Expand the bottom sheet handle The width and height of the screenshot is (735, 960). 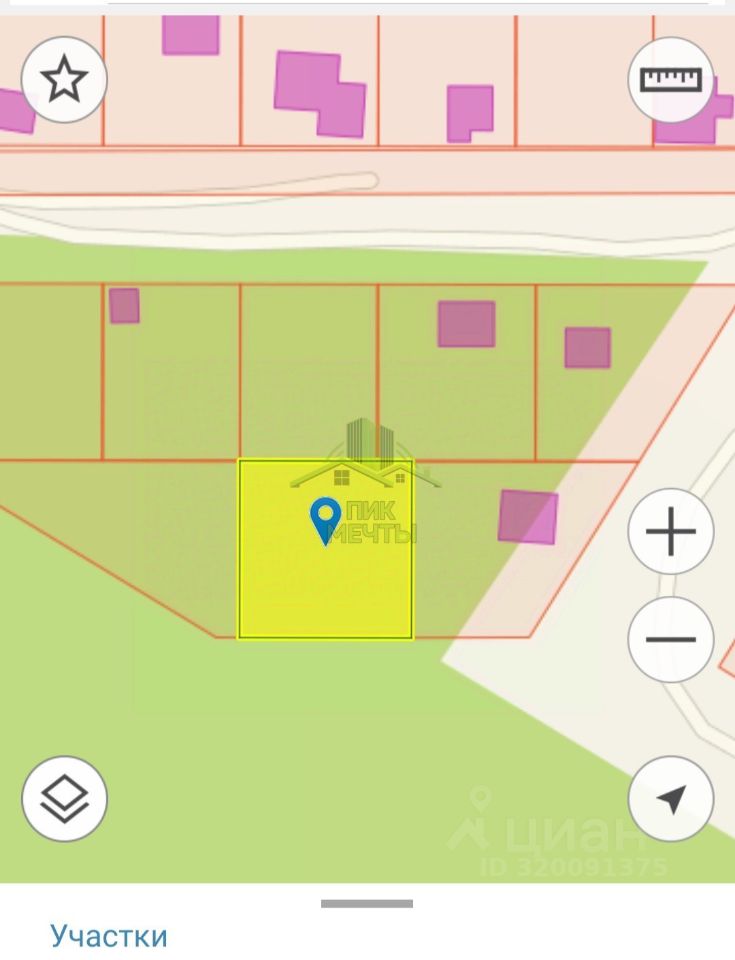(367, 904)
